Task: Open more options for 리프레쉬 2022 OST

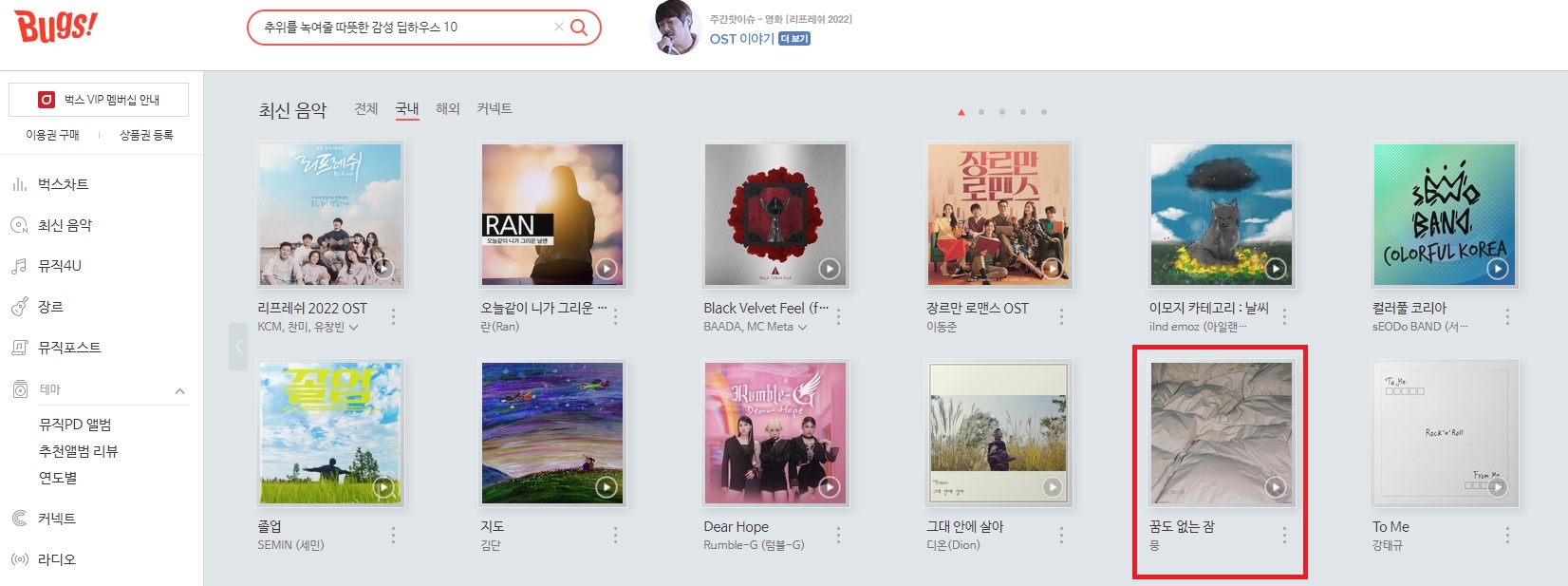Action: click(393, 317)
